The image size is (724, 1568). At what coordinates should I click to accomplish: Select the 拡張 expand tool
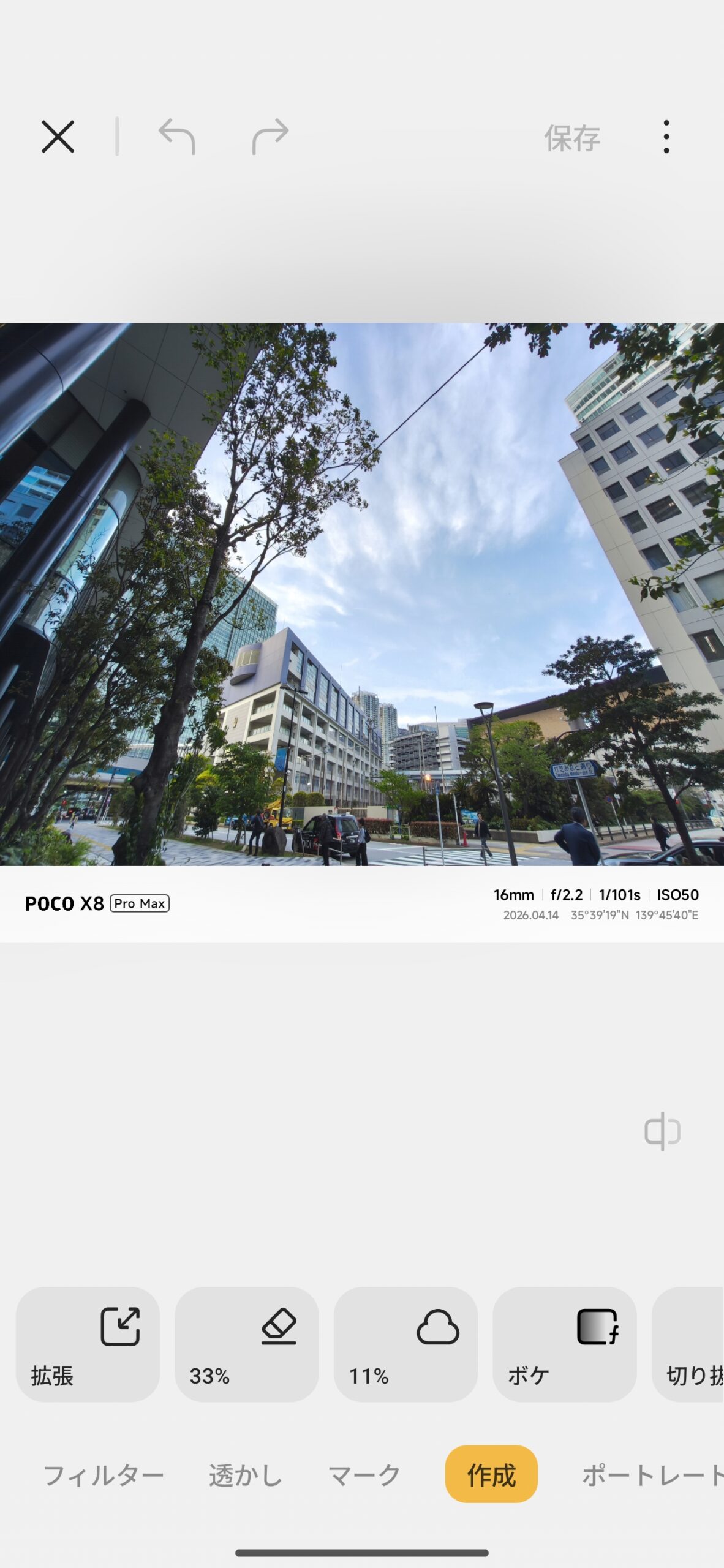pyautogui.click(x=88, y=1344)
